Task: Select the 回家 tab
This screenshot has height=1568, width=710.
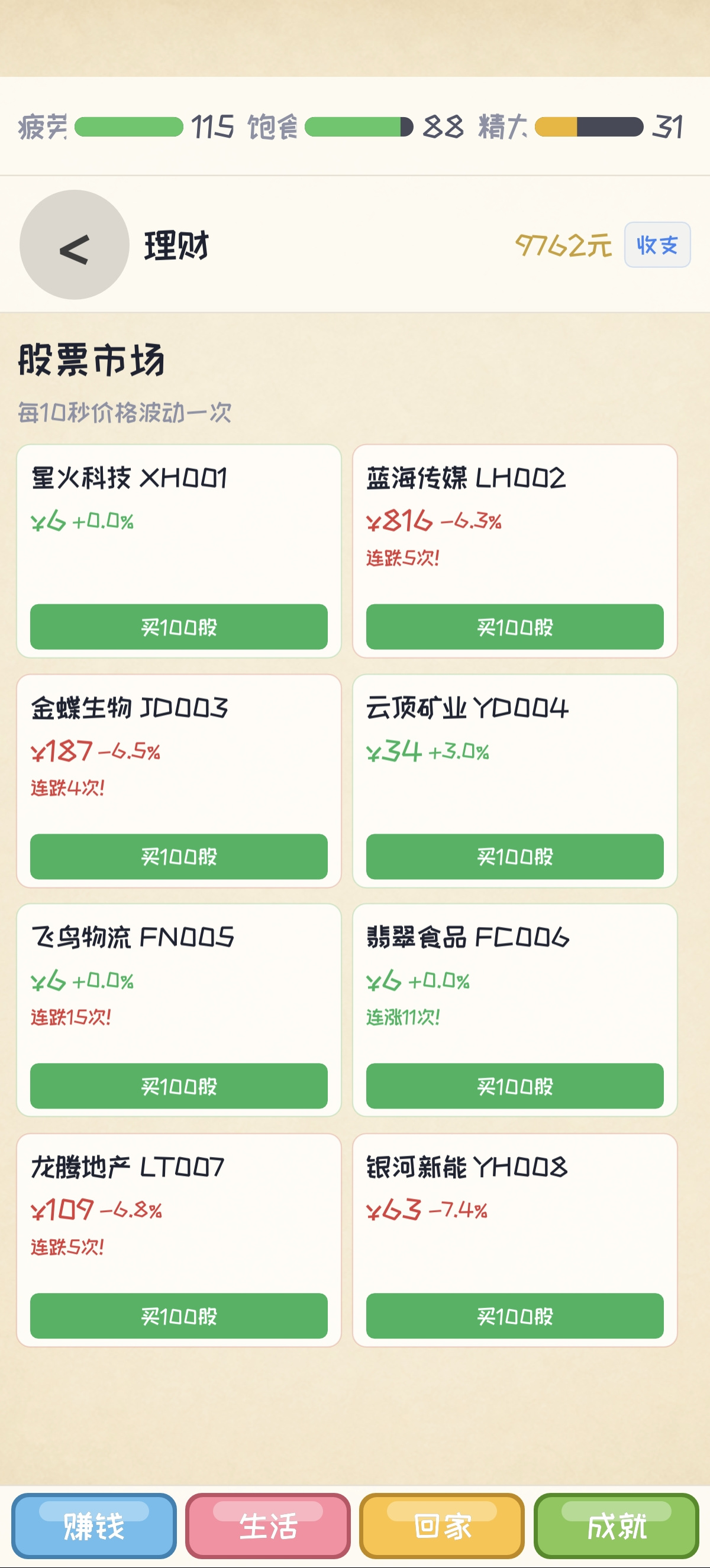Action: (x=442, y=1526)
